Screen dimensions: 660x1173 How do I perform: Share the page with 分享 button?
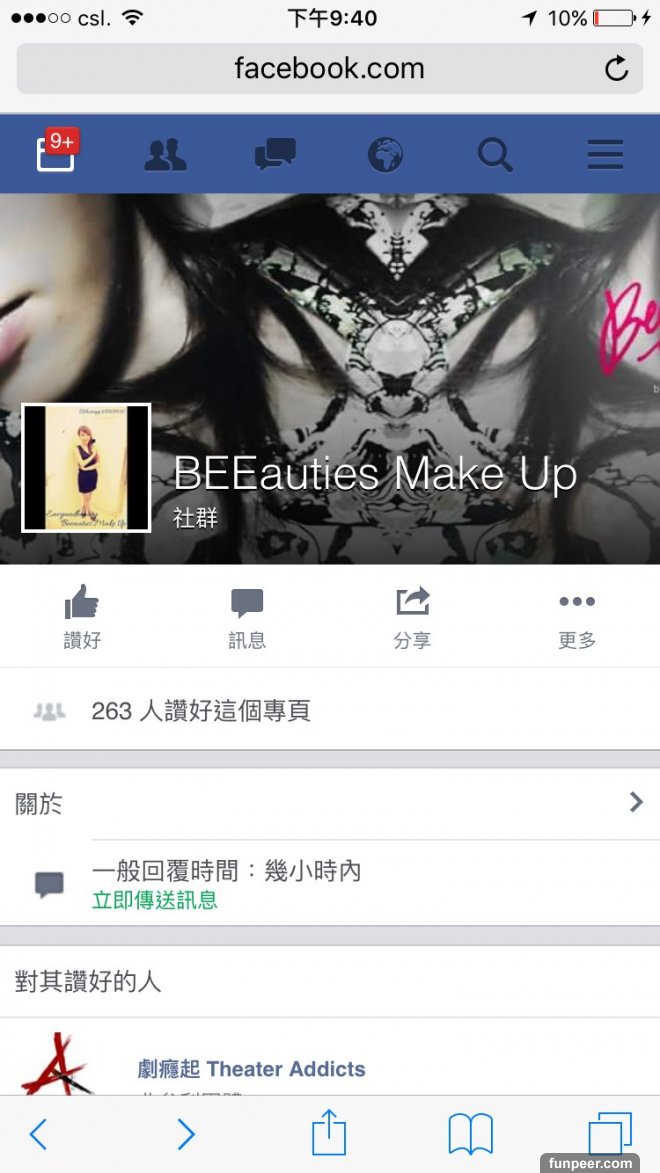click(412, 617)
